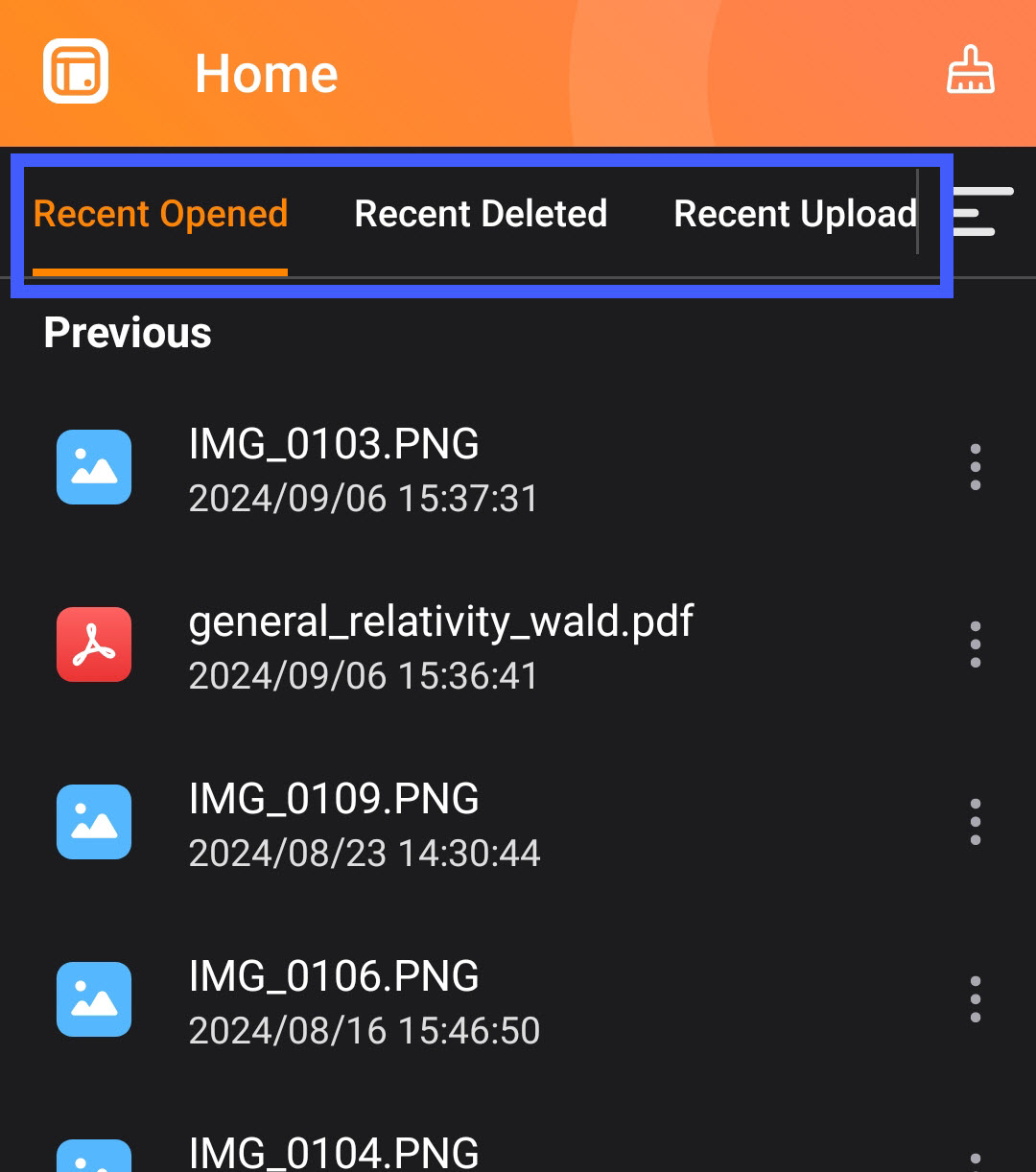Open the options menu for IMG_0109.PNG
This screenshot has height=1172, width=1036.
(x=975, y=823)
